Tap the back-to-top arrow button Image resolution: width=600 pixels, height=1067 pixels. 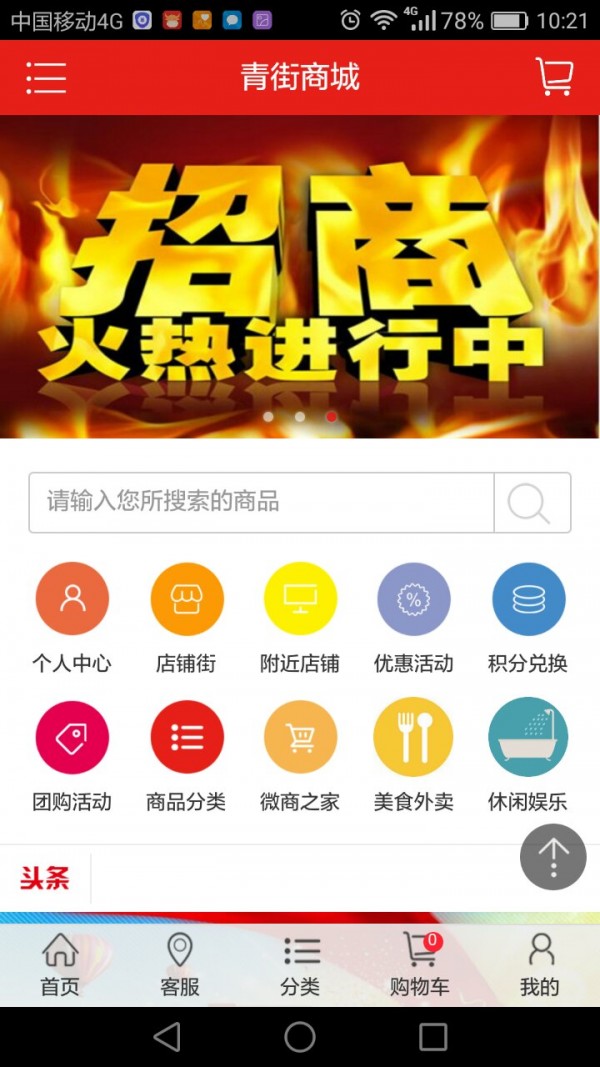(x=553, y=856)
